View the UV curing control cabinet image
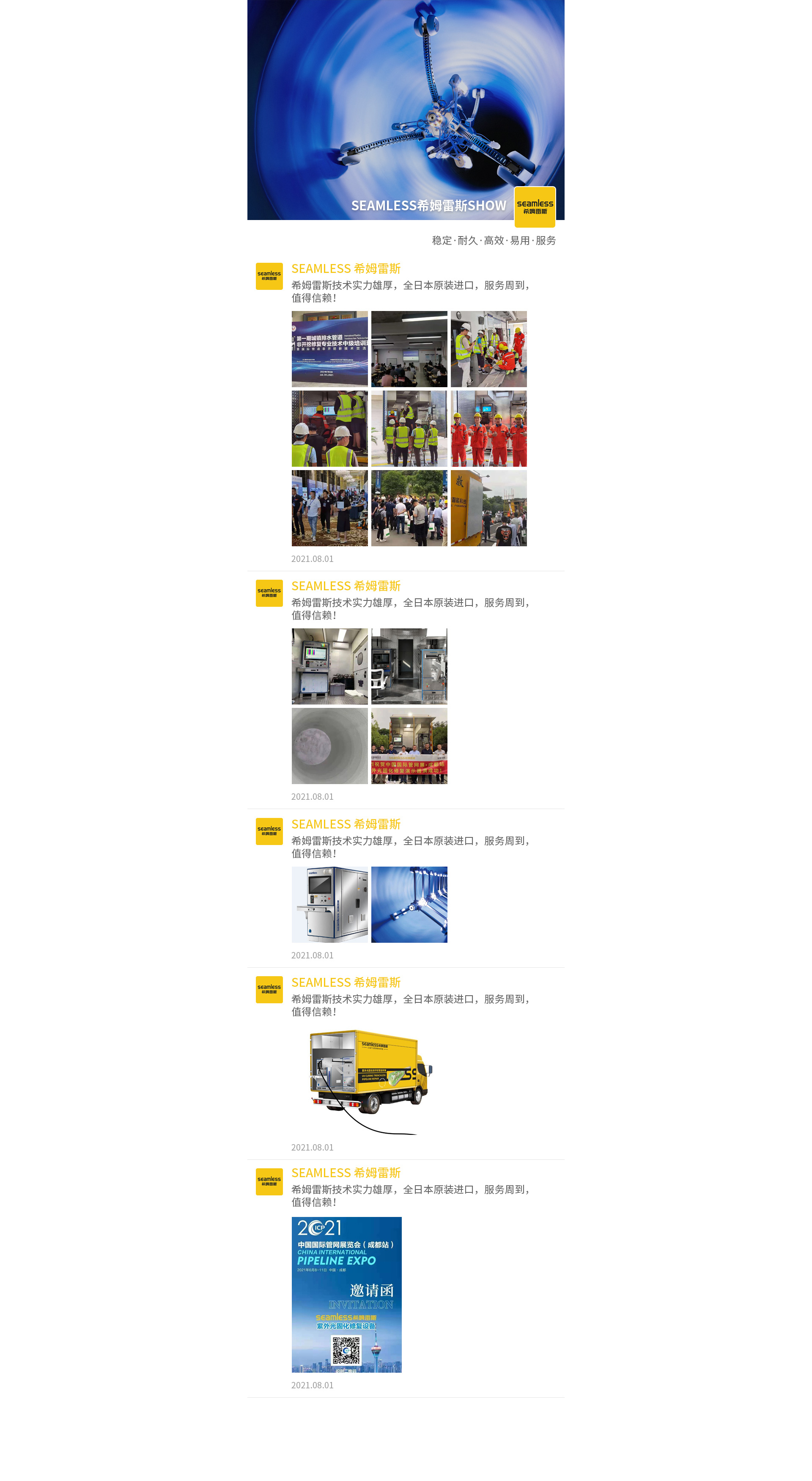The width and height of the screenshot is (812, 1481). pyautogui.click(x=329, y=904)
